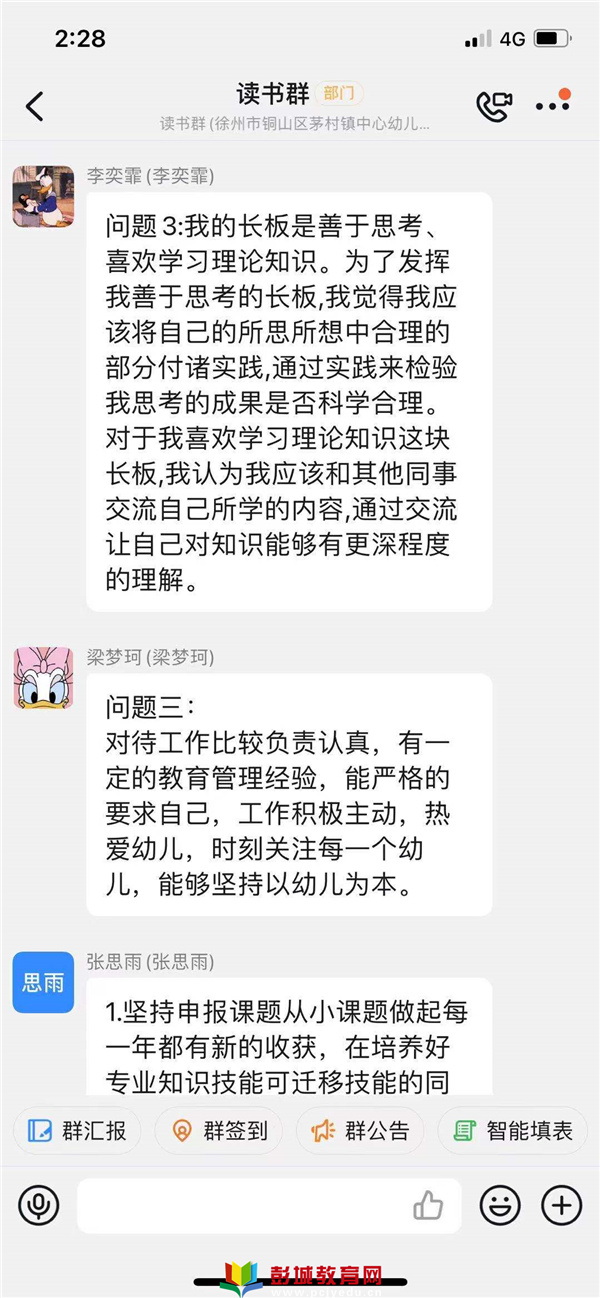Start a group call
This screenshot has height=1298, width=600.
pyautogui.click(x=494, y=106)
